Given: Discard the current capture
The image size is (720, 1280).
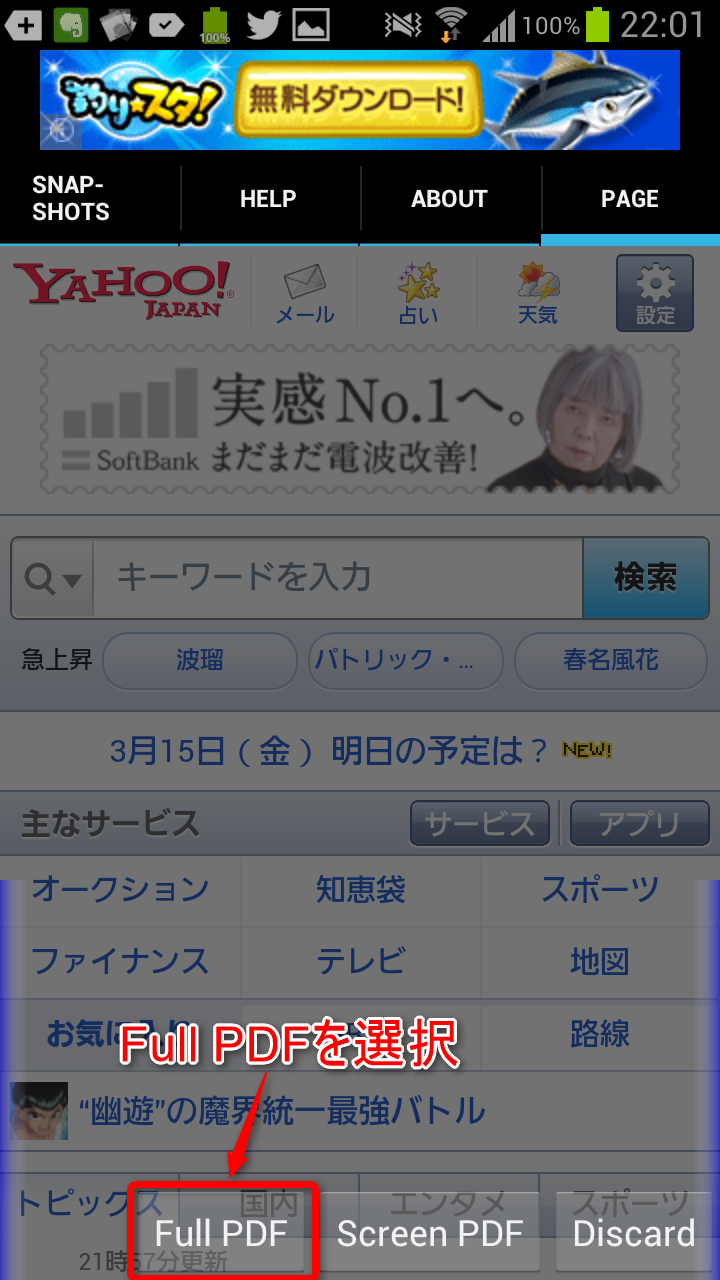Looking at the screenshot, I should tap(634, 1233).
